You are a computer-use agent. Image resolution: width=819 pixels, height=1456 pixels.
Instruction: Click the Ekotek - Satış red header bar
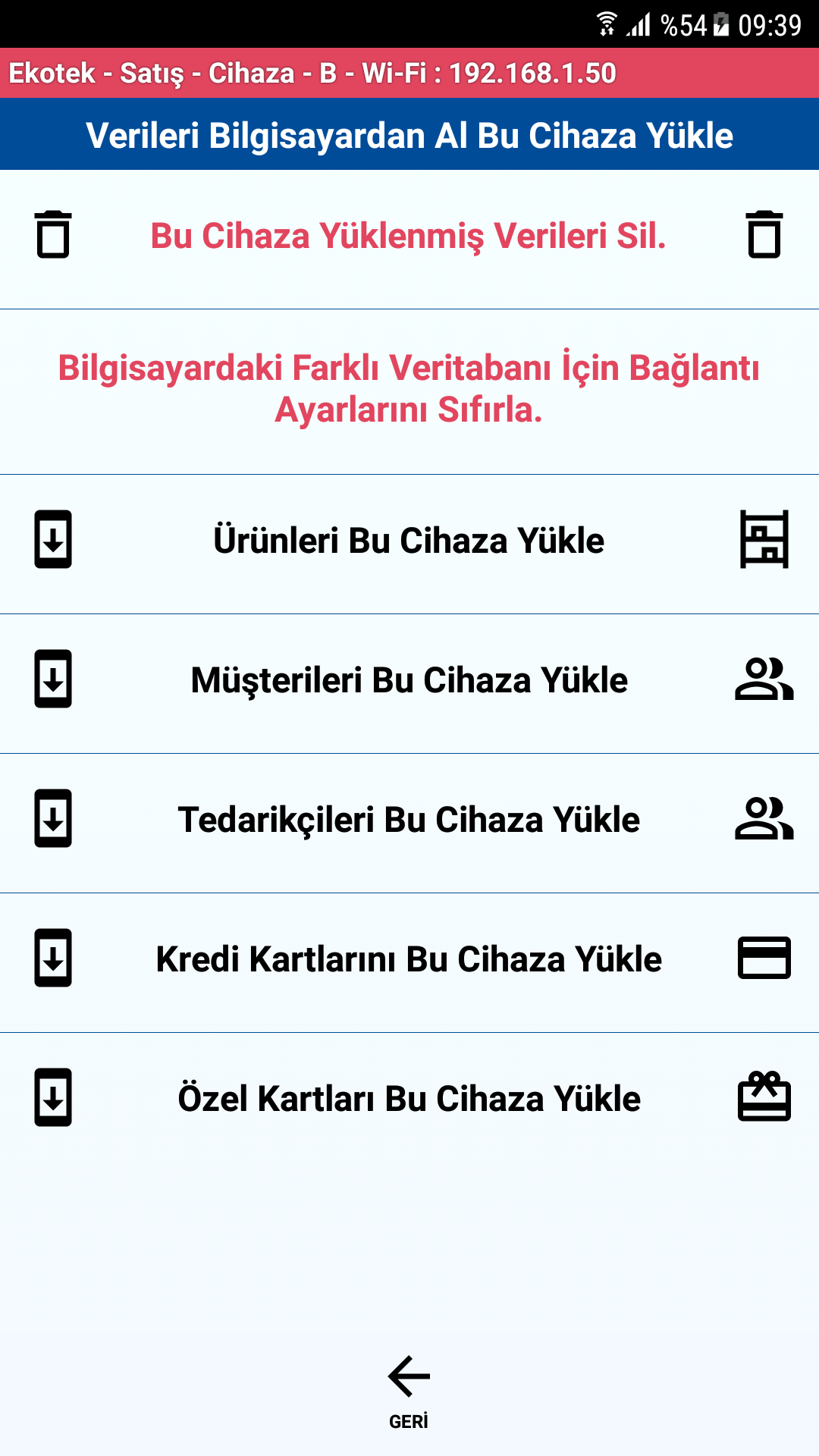click(409, 74)
